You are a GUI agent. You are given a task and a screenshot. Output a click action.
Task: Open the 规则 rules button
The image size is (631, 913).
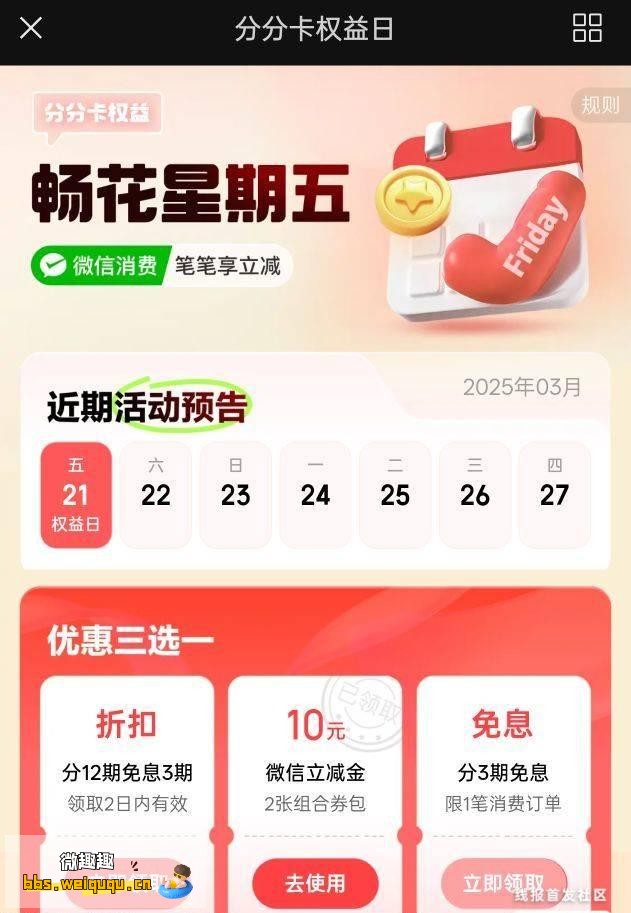click(x=600, y=105)
